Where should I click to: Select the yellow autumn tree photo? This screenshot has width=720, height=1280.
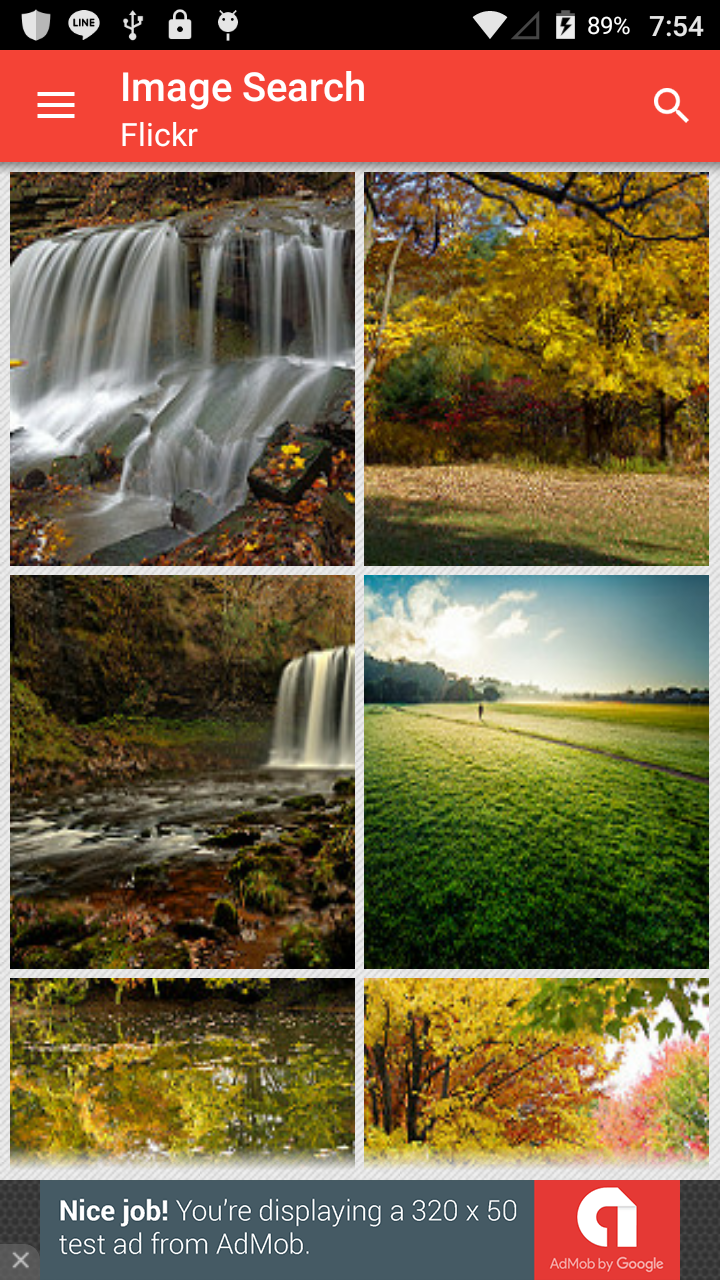[537, 367]
